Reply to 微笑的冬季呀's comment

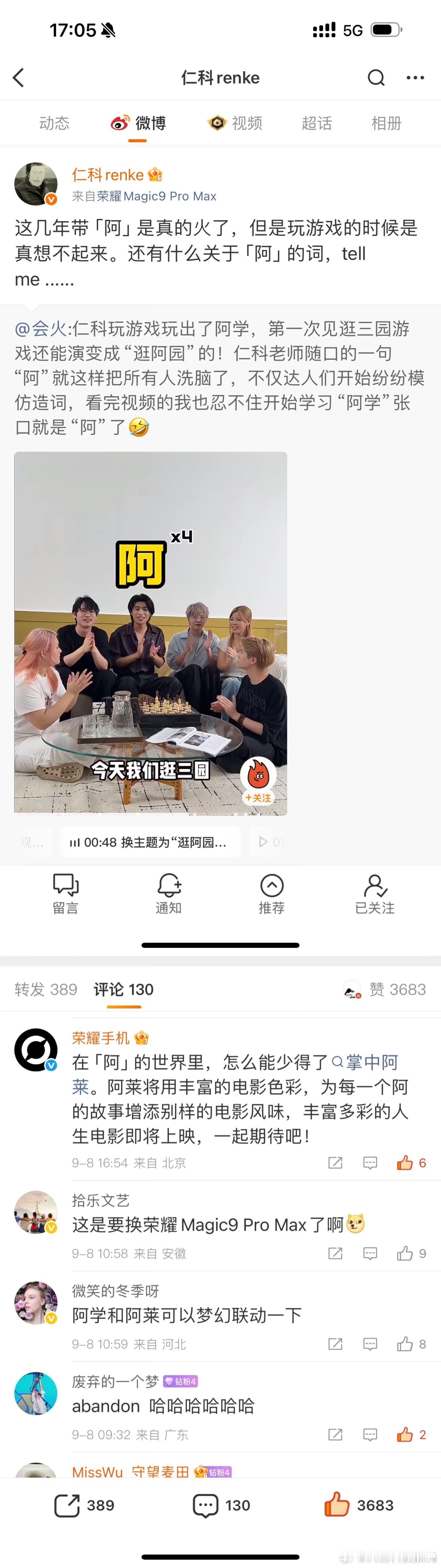coord(370,1344)
